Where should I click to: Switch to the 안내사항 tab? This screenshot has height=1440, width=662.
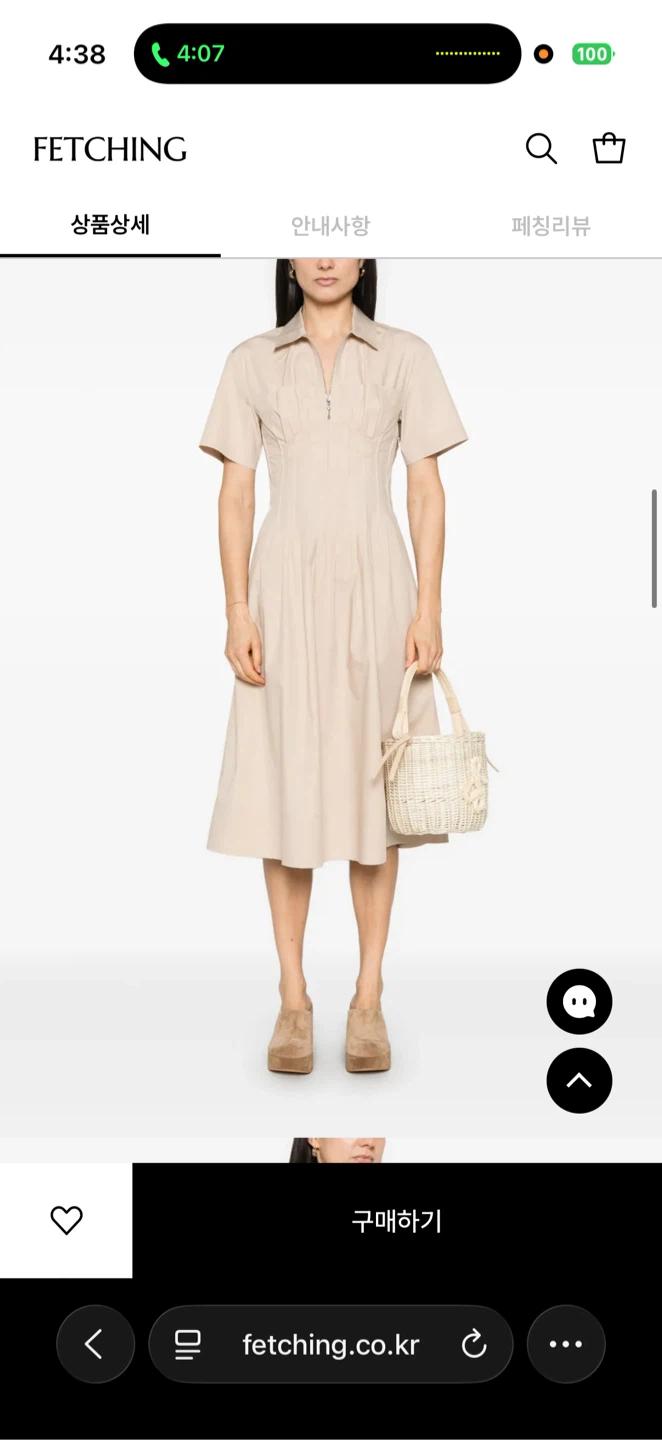pyautogui.click(x=331, y=225)
